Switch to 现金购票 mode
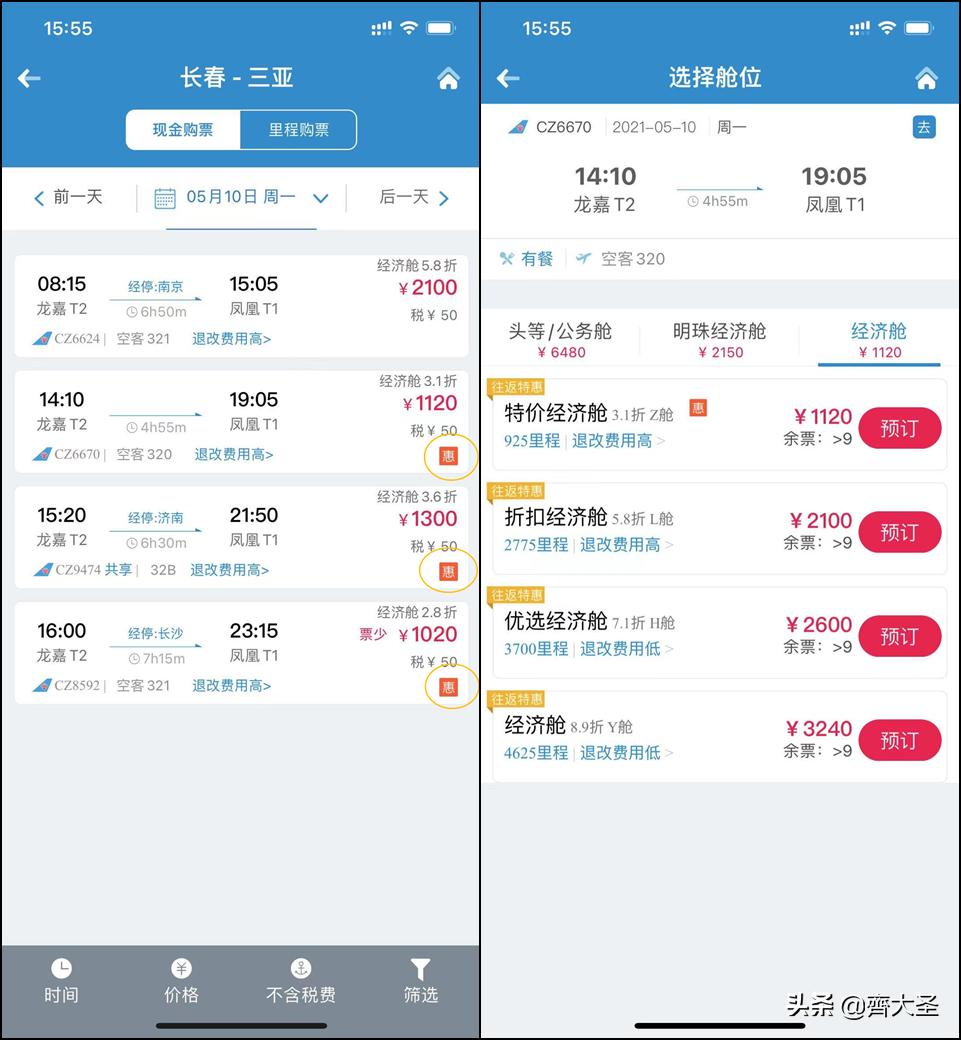 183,129
